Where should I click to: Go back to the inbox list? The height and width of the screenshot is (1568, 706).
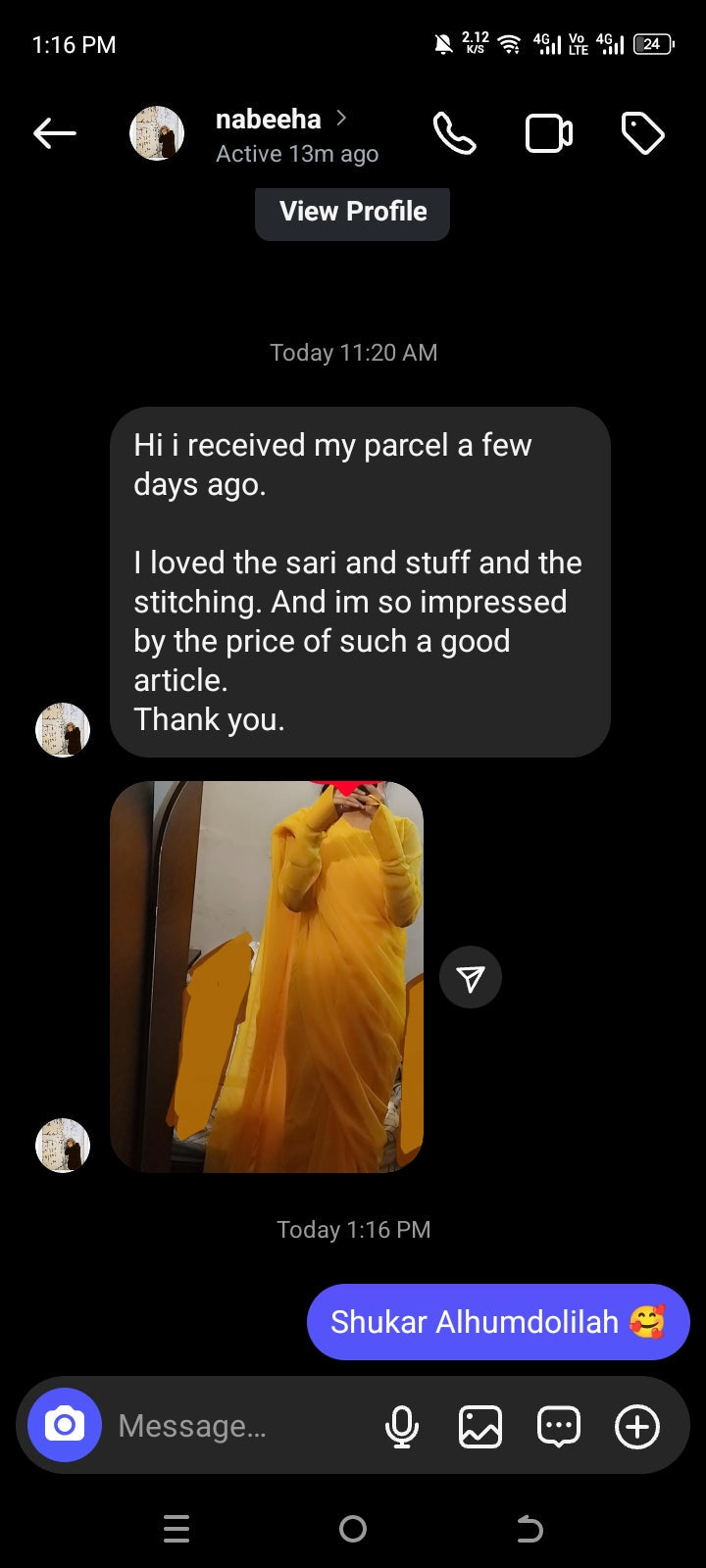(x=55, y=133)
